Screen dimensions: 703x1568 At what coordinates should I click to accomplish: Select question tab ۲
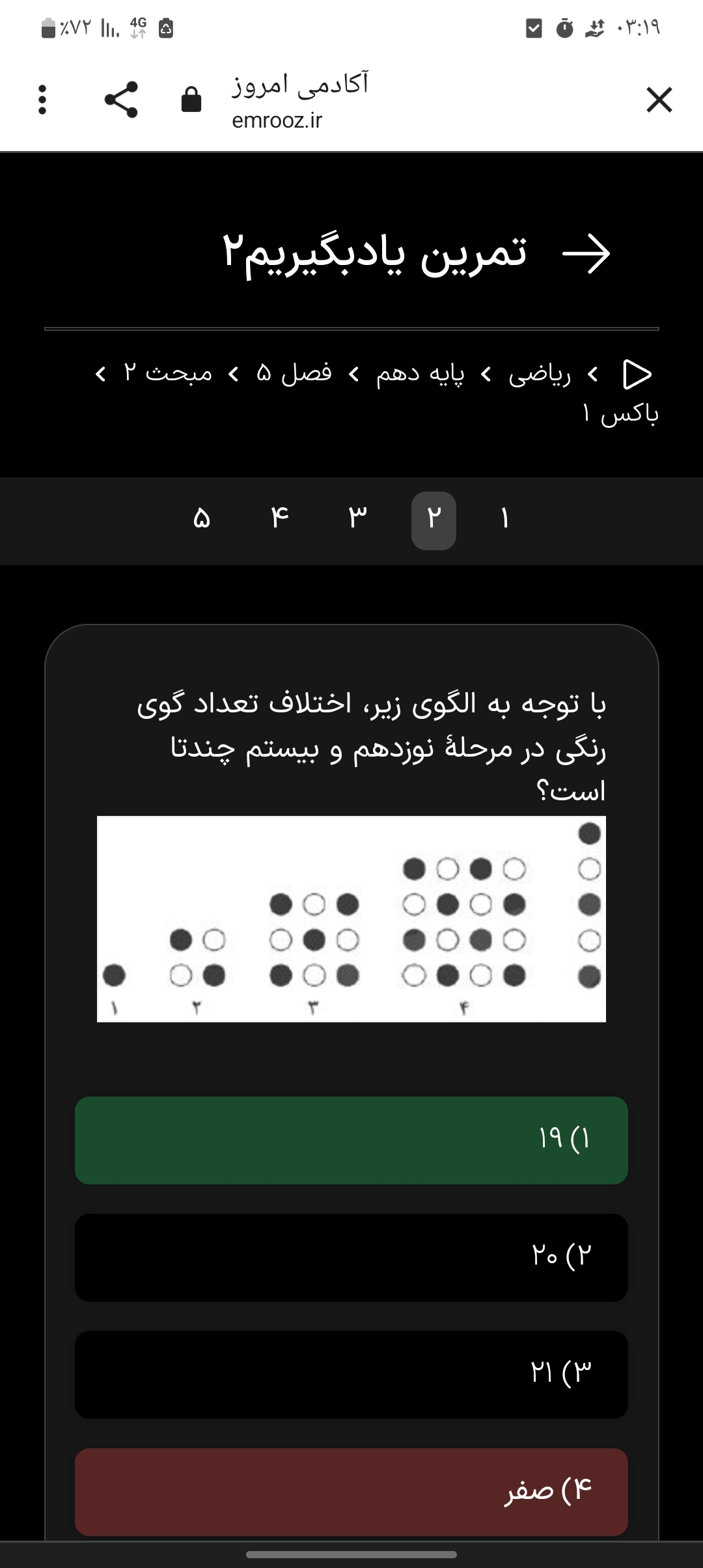(x=434, y=520)
